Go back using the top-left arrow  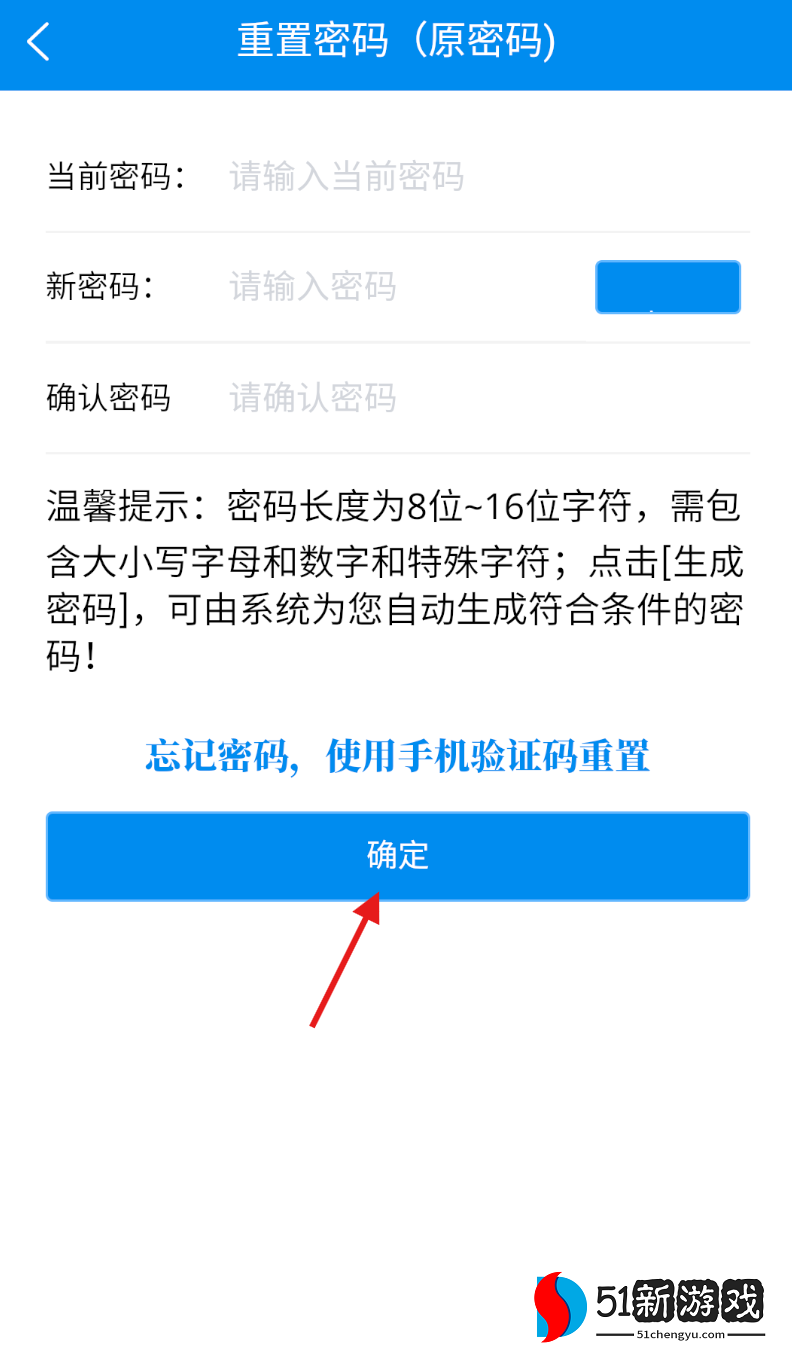point(38,43)
